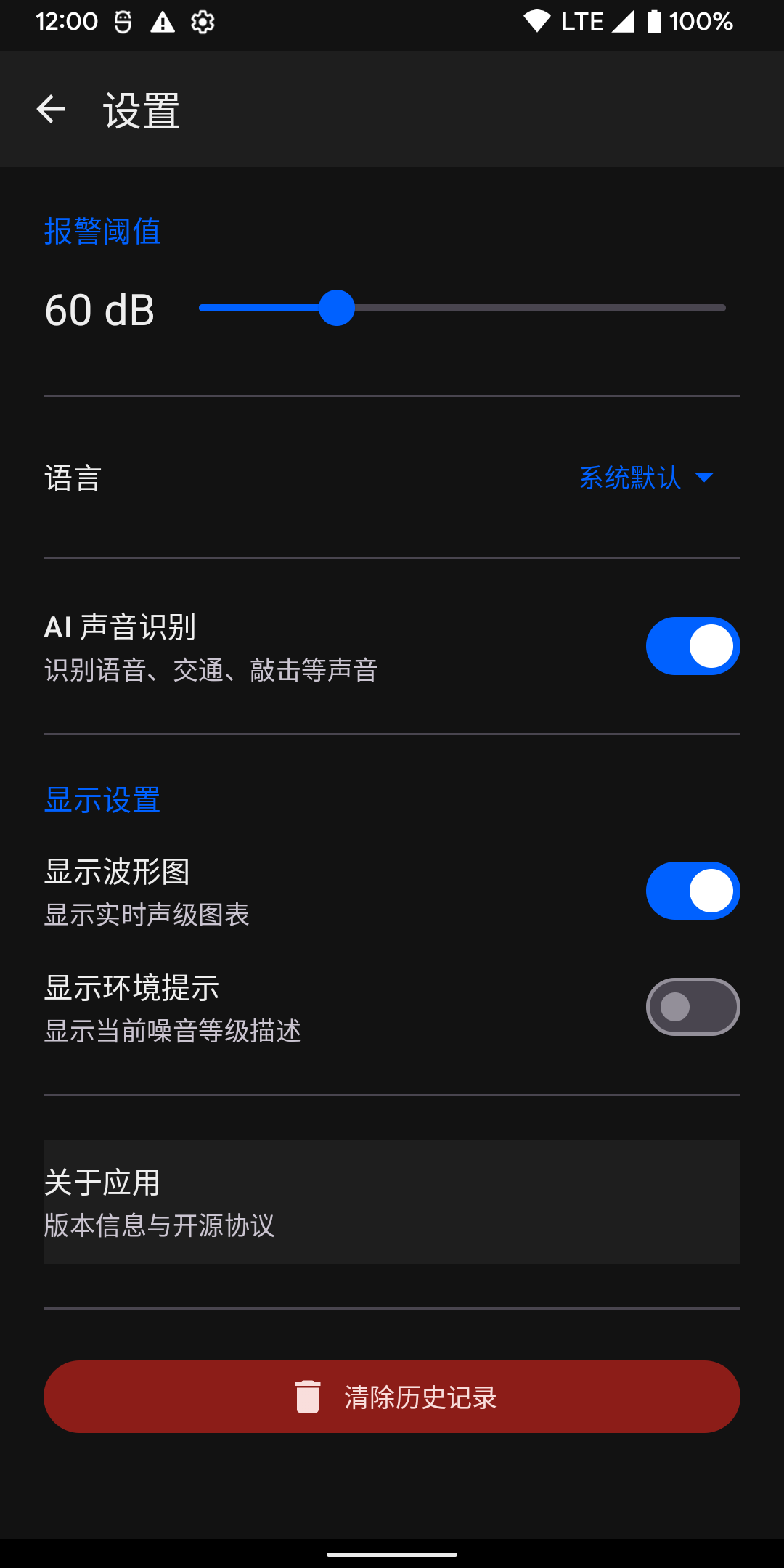Tap the settings gear icon in the status bar
Image resolution: width=784 pixels, height=1568 pixels.
201,22
